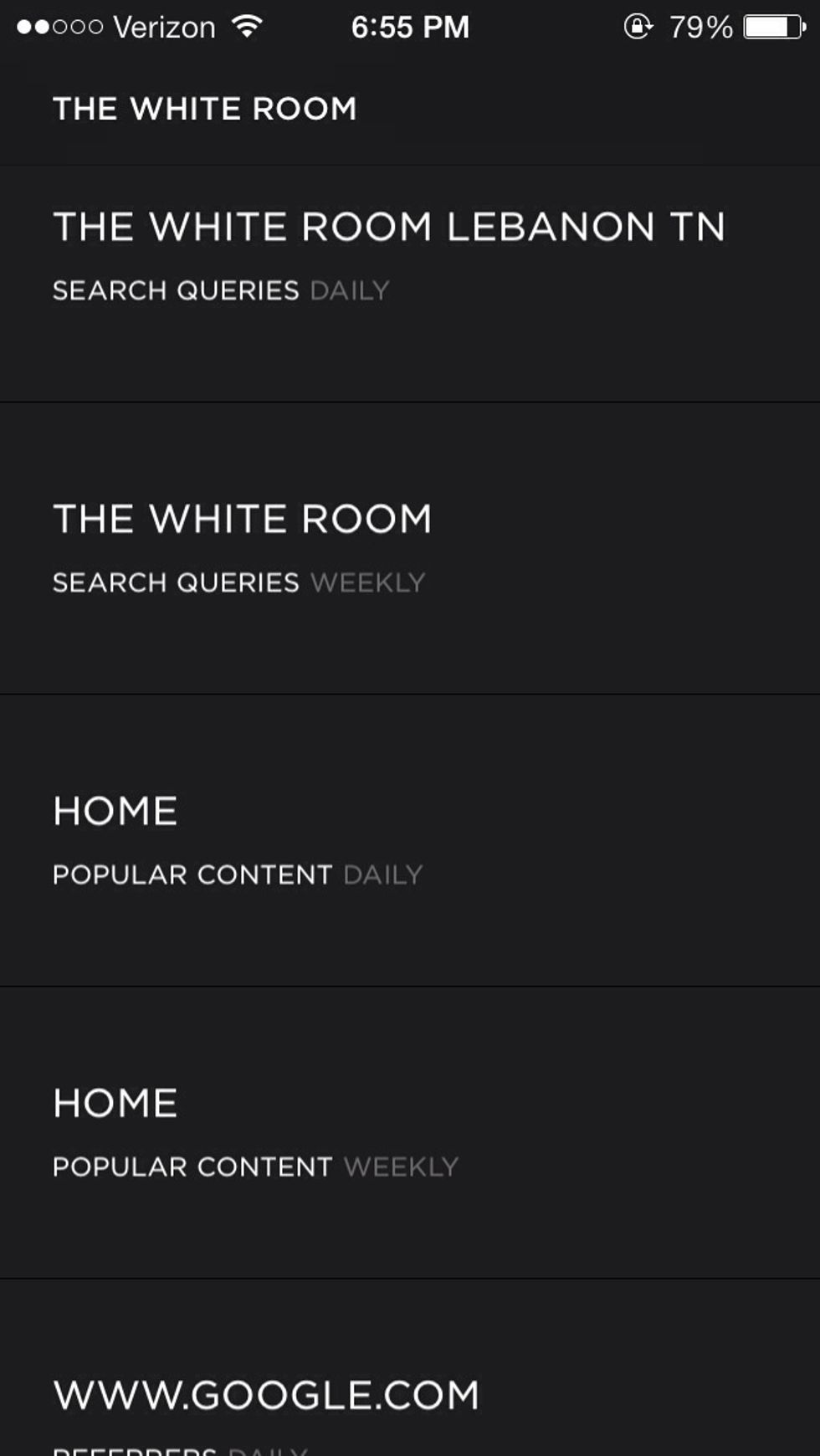Open The White Room Lebanon TN daily search queries
Viewport: 820px width, 1456px height.
point(410,284)
